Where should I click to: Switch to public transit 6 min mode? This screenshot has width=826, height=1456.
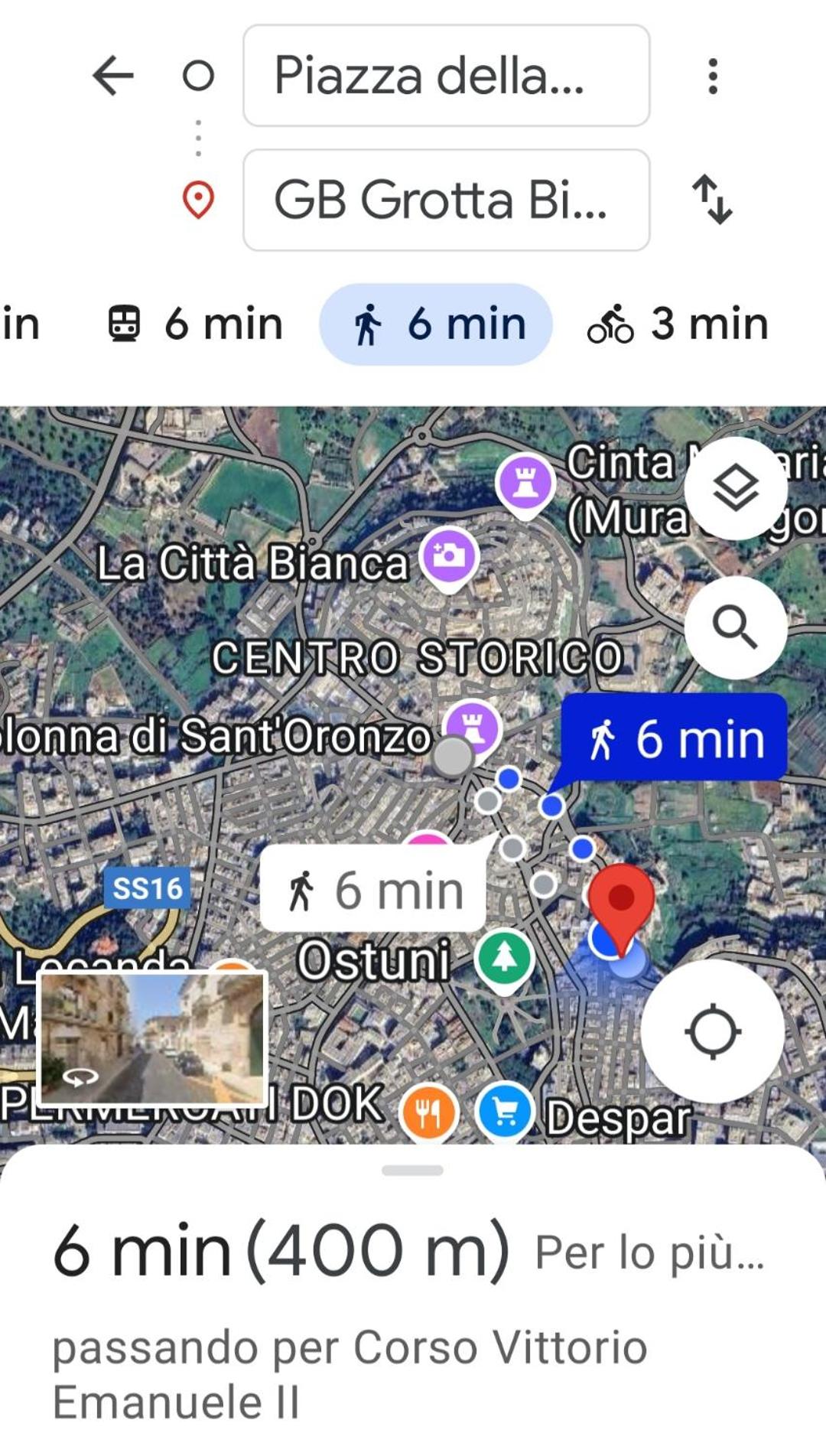point(195,324)
